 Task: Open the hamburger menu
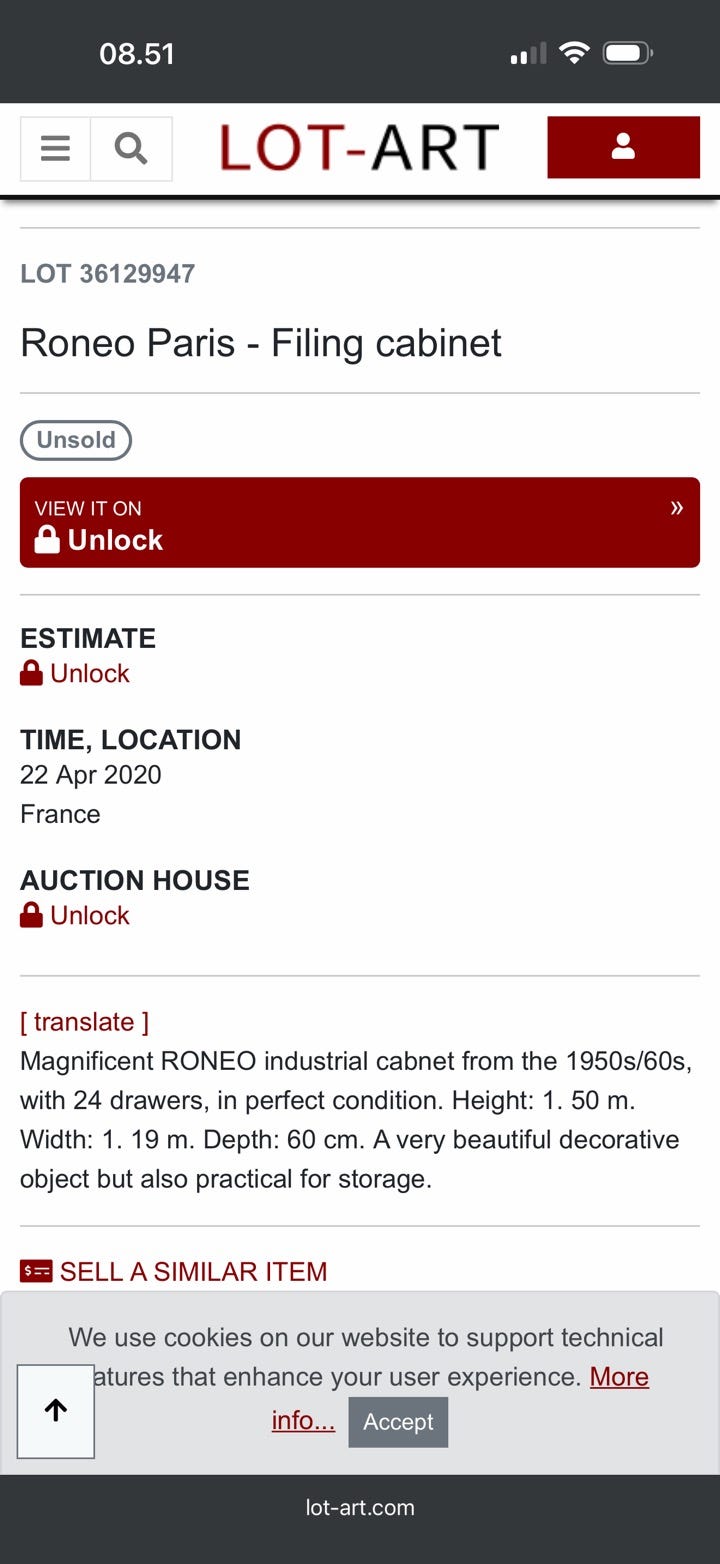[x=56, y=149]
